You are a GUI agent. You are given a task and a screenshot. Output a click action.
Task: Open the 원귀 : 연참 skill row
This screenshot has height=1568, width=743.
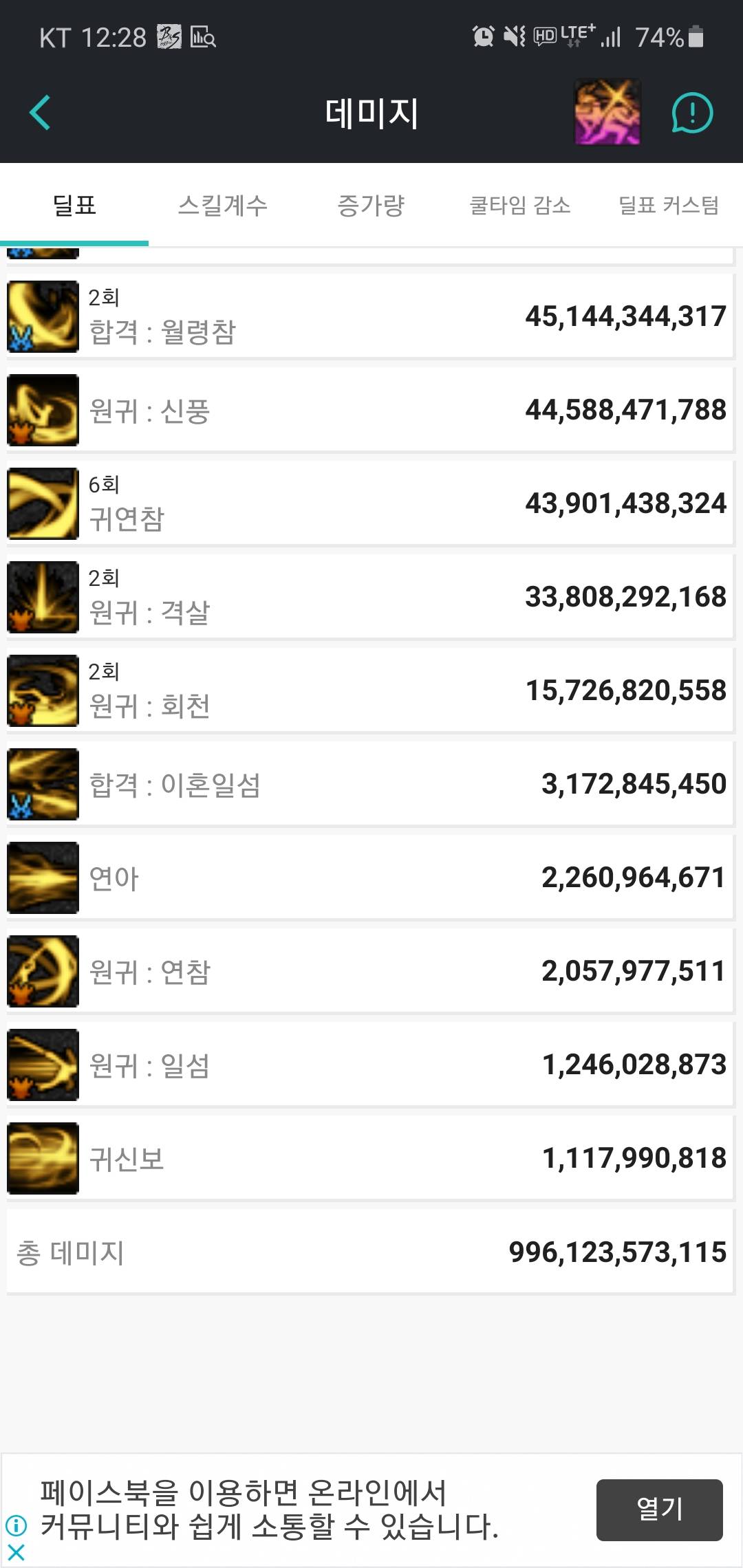(370, 971)
